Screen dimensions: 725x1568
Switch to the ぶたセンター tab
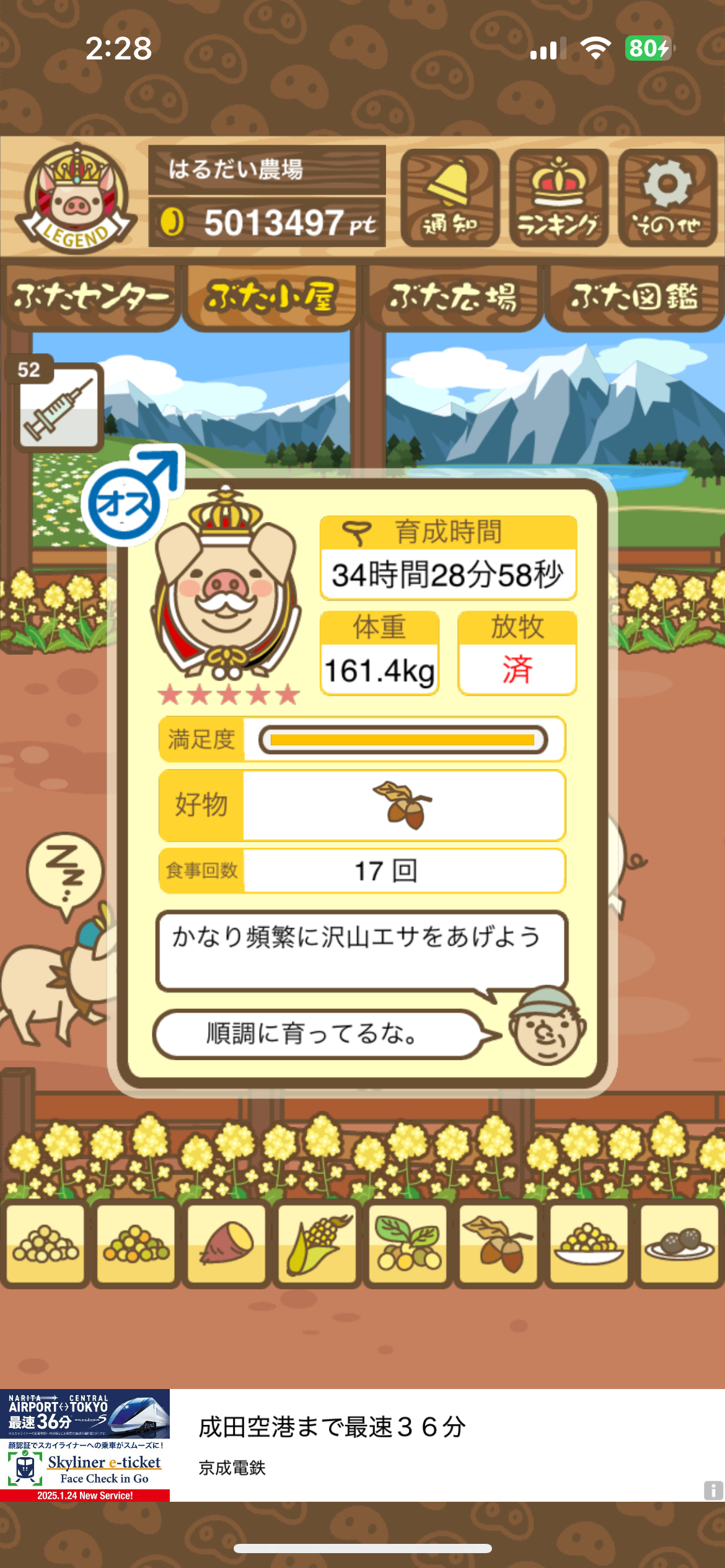tap(90, 298)
